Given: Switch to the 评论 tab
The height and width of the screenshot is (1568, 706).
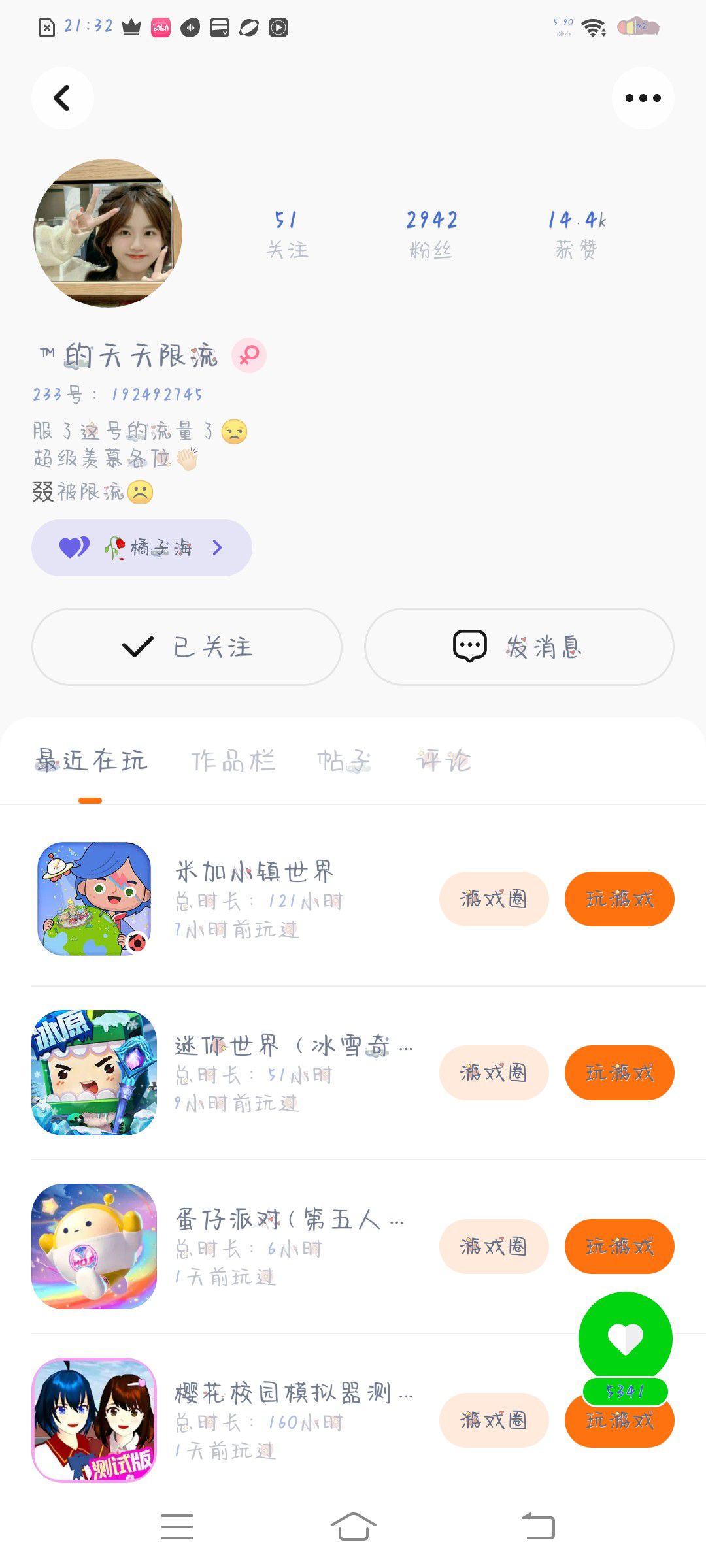Looking at the screenshot, I should pyautogui.click(x=443, y=761).
